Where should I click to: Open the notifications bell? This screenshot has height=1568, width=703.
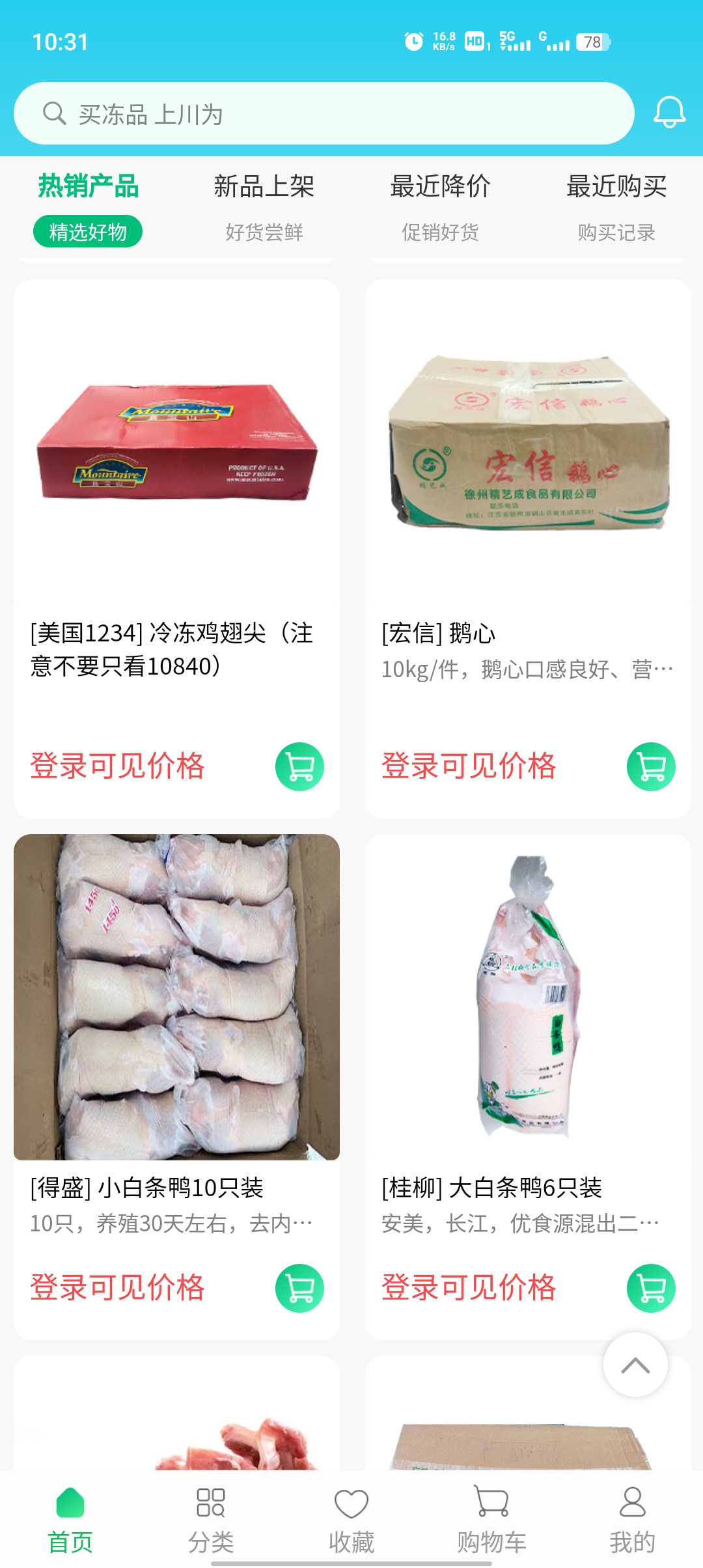coord(669,113)
